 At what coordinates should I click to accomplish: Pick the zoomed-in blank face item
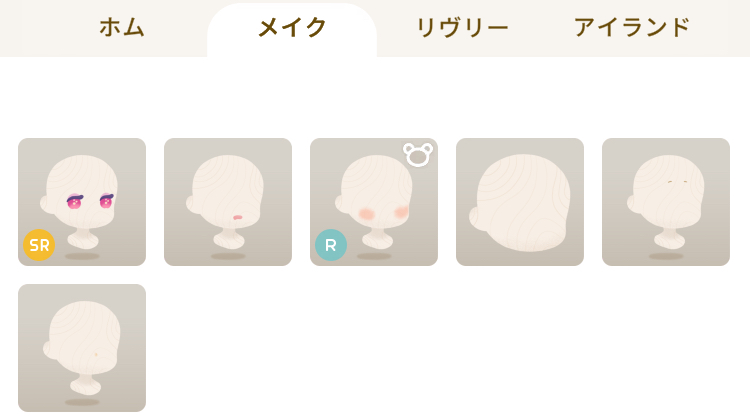pyautogui.click(x=520, y=202)
